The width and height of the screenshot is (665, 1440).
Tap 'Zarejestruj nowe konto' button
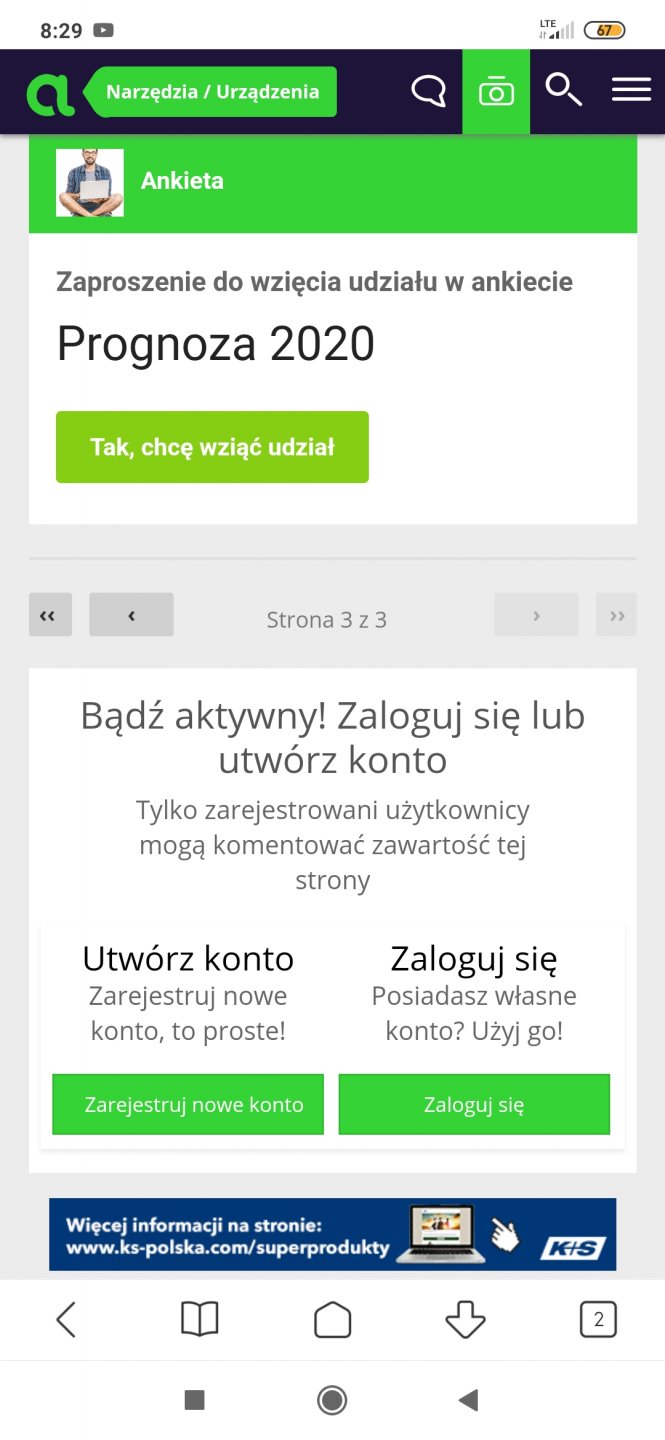click(x=188, y=1105)
